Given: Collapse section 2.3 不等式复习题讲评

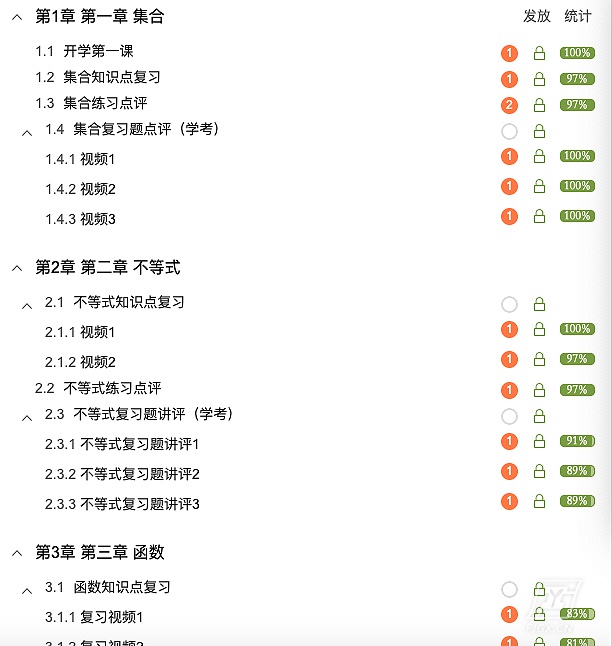Looking at the screenshot, I should click(27, 417).
